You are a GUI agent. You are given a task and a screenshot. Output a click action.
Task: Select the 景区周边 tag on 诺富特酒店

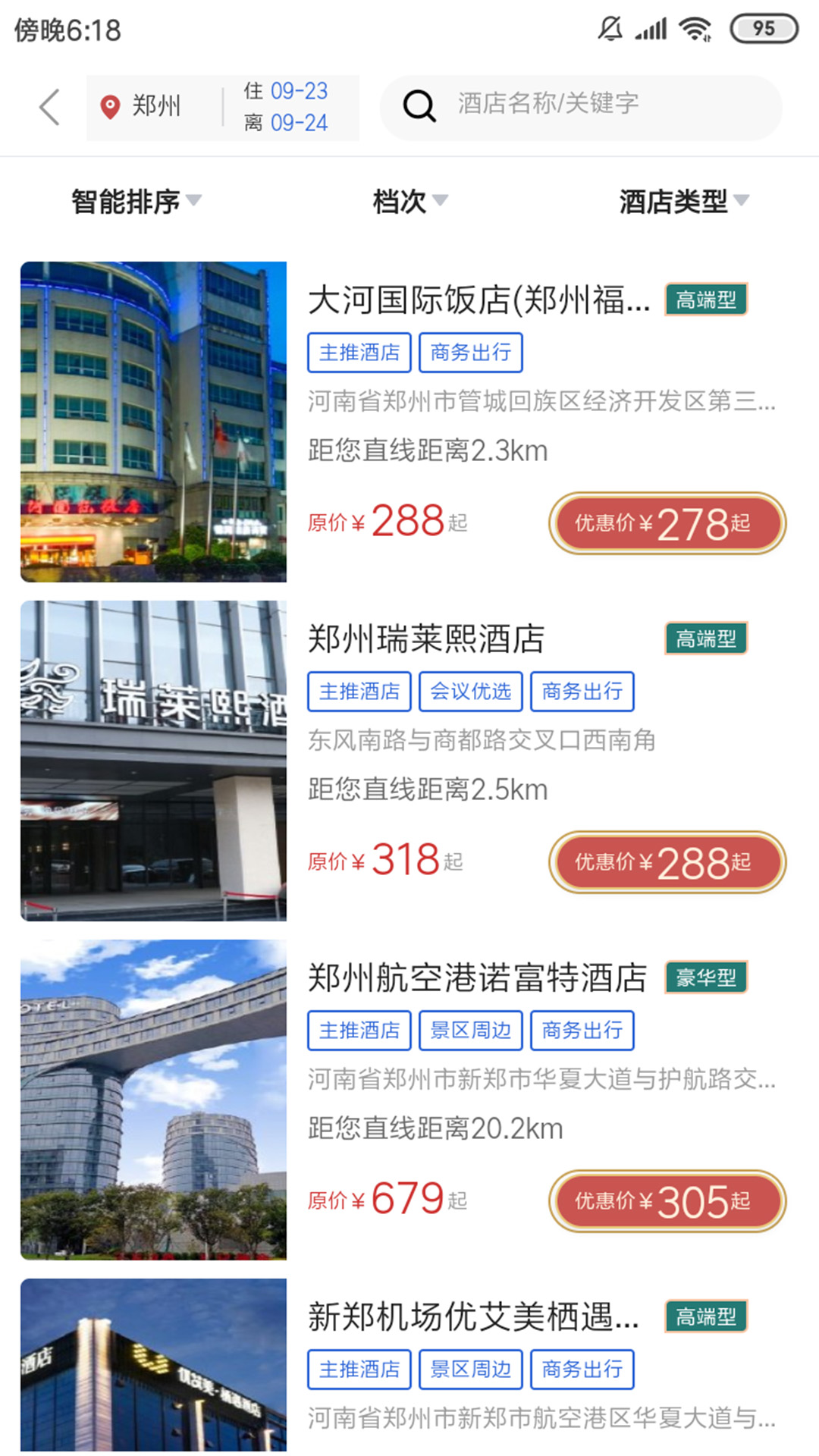470,1030
